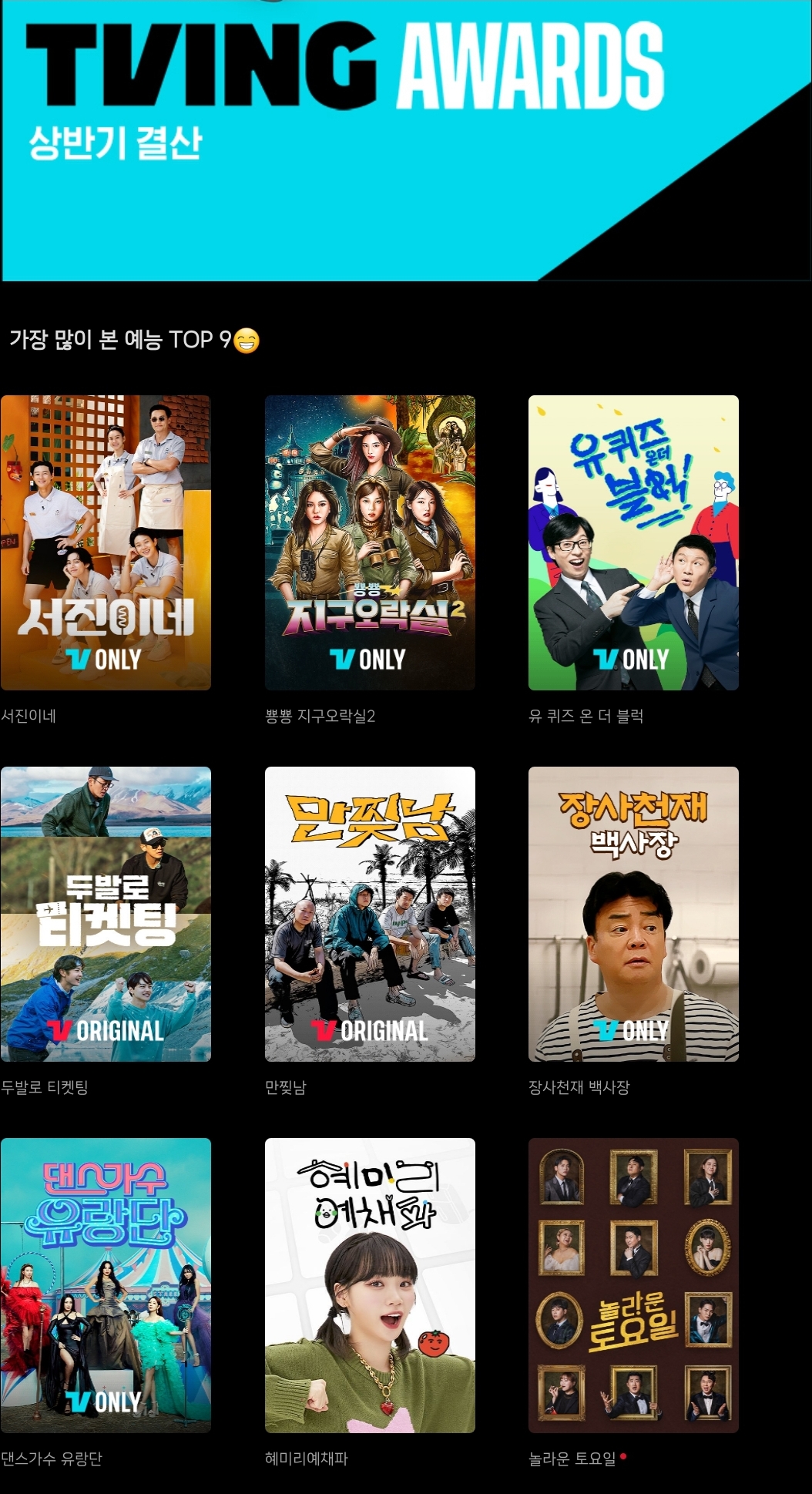This screenshot has height=1494, width=812.
Task: Open 뿅뿅 지구오락실2 show card
Action: coord(370,542)
